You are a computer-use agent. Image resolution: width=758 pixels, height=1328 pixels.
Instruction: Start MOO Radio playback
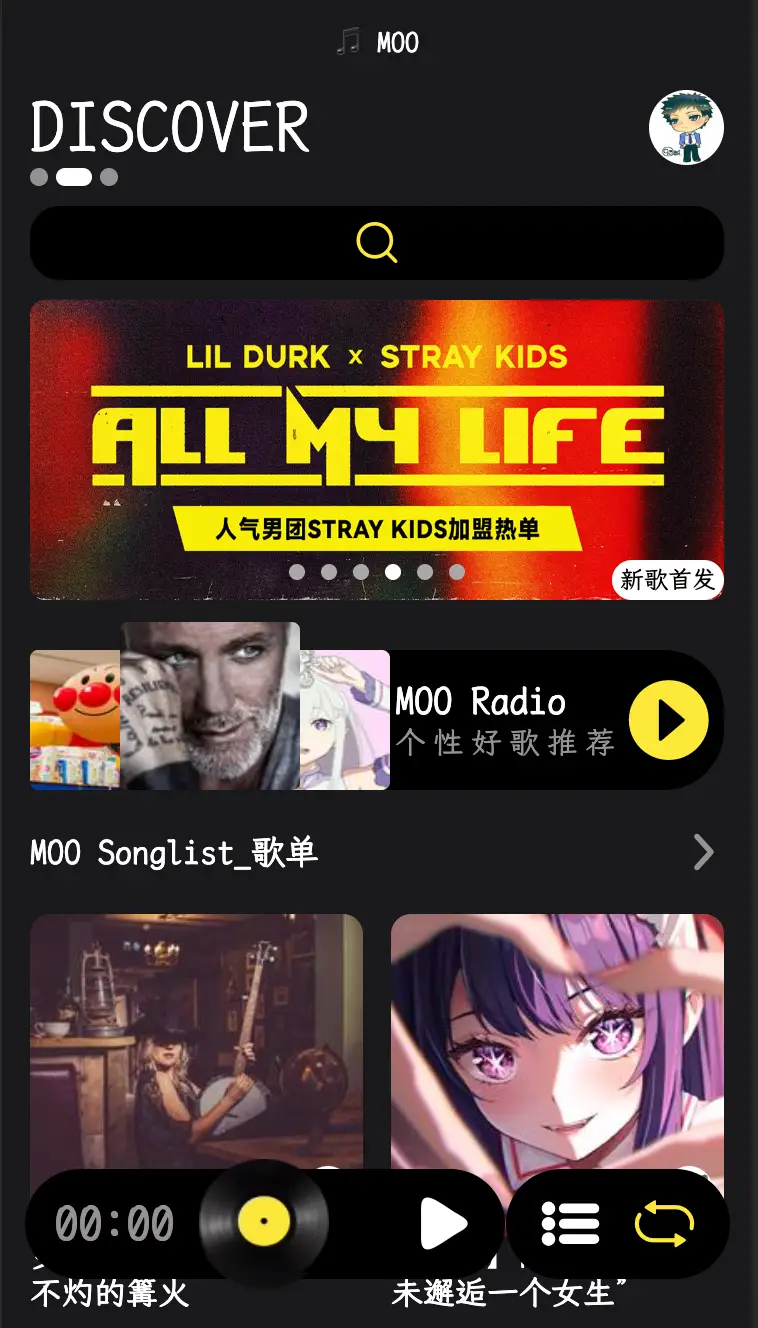(668, 720)
